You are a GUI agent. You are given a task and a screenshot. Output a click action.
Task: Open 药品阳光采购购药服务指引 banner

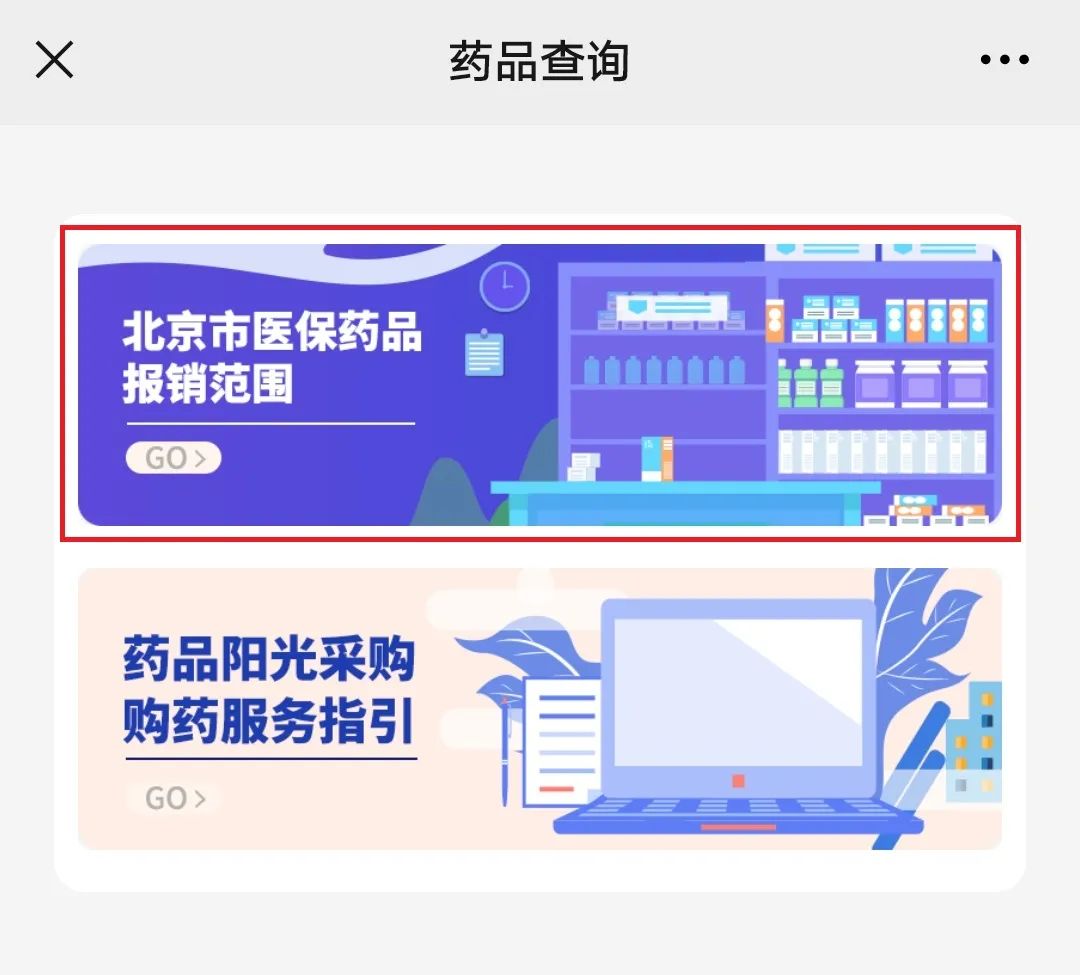pos(540,708)
